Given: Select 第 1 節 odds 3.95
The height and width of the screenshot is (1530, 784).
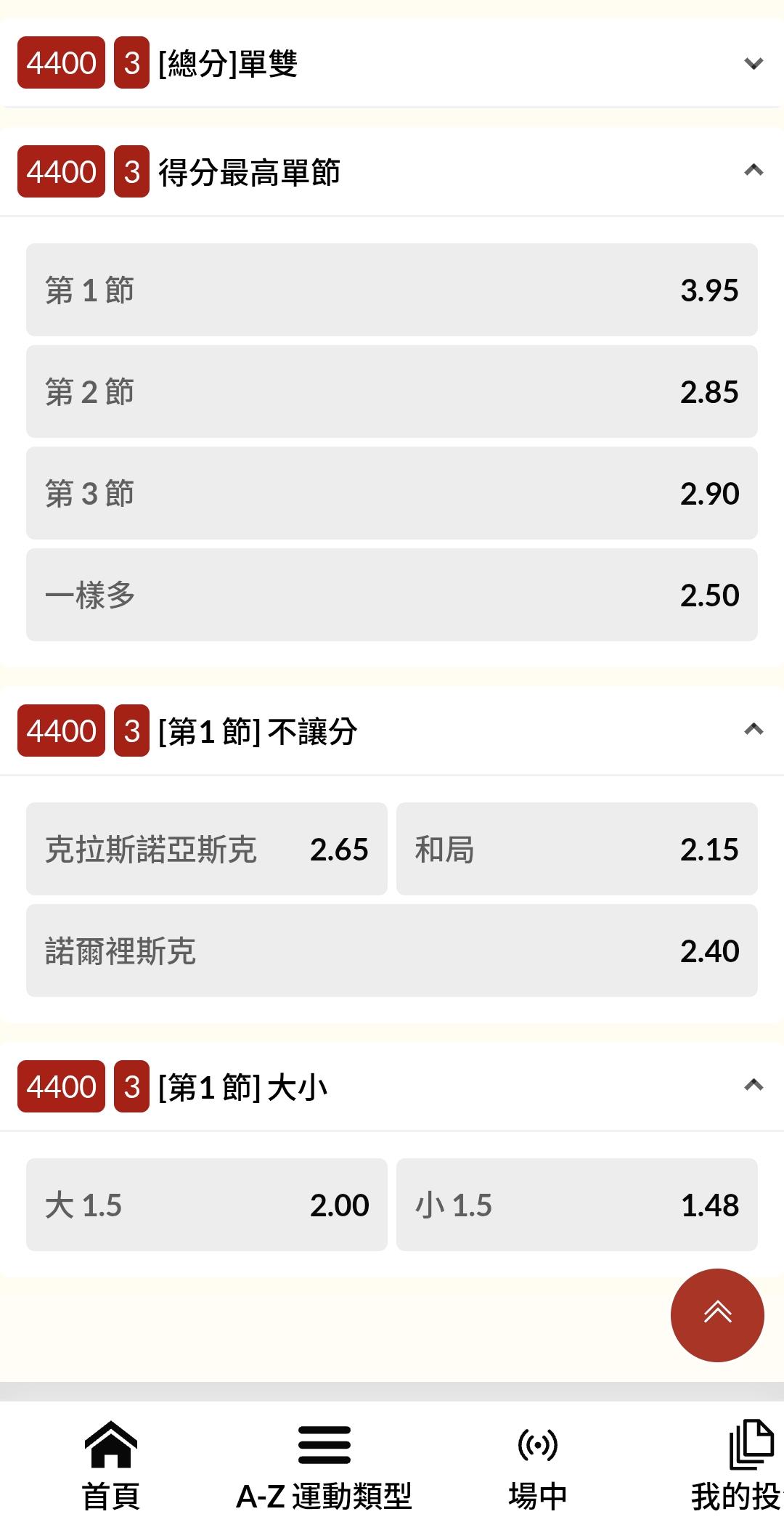Looking at the screenshot, I should click(392, 290).
